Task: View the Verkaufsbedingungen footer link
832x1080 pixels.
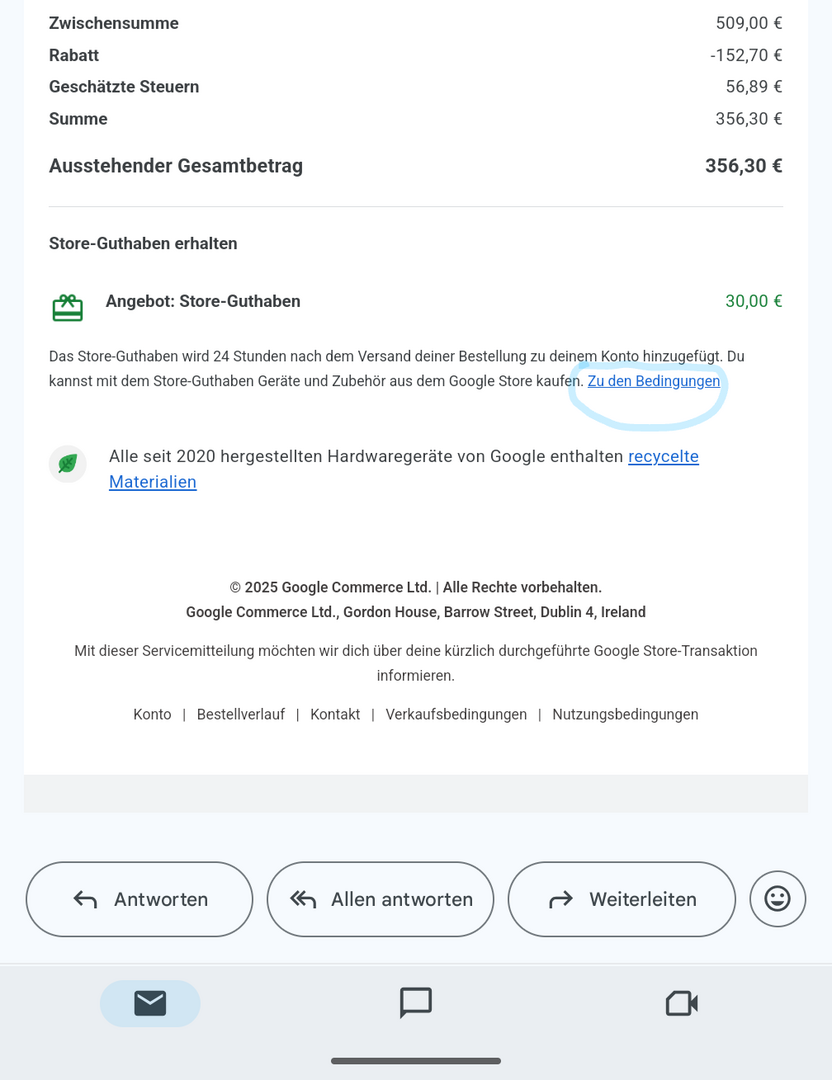Action: click(456, 714)
